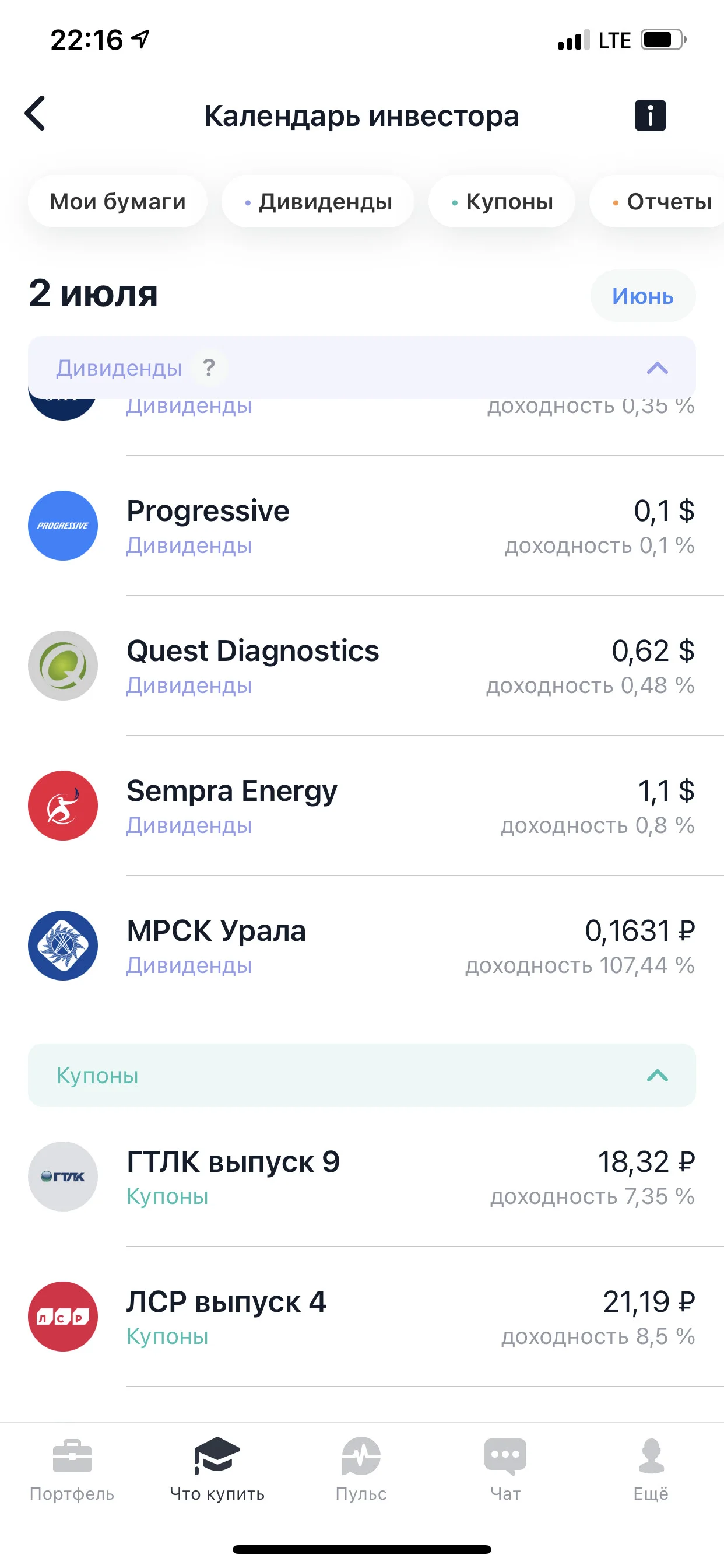Open the info icon in header
This screenshot has height=1568, width=724.
coord(650,116)
